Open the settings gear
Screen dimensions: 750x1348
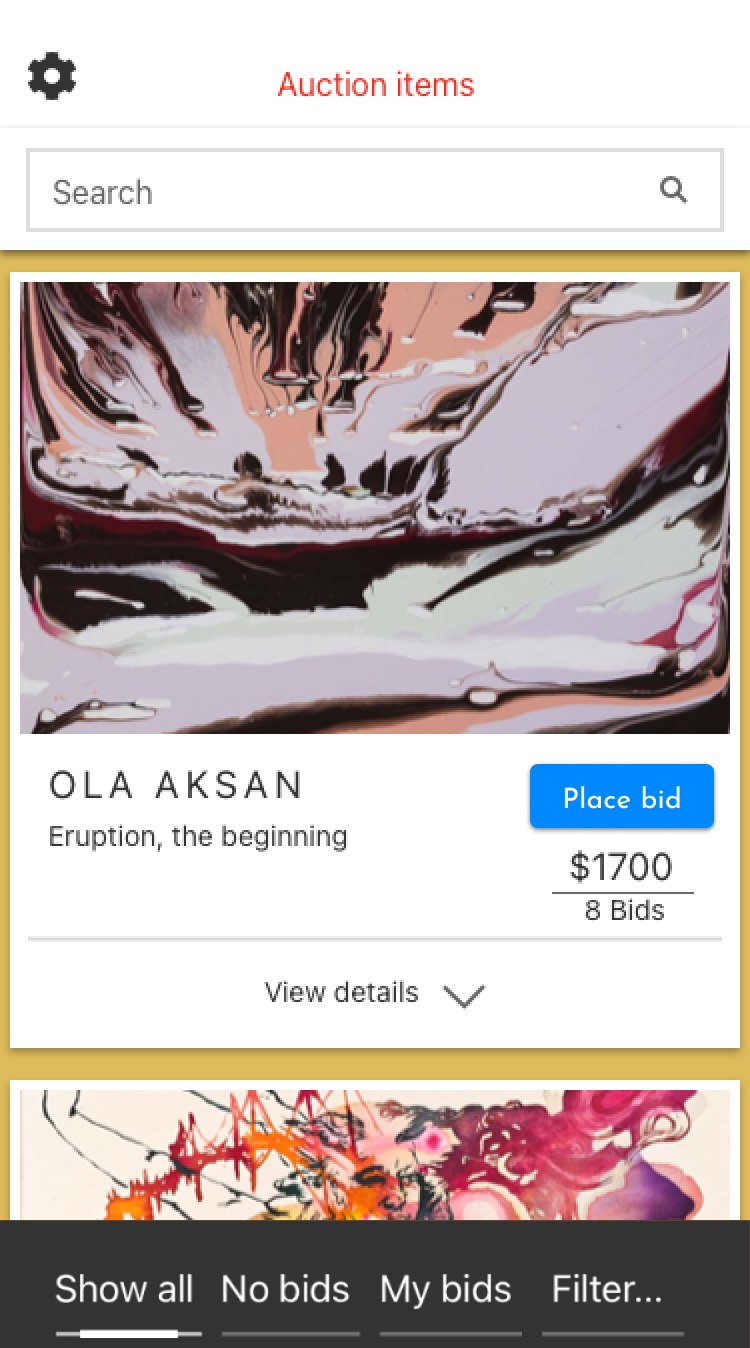[x=52, y=77]
